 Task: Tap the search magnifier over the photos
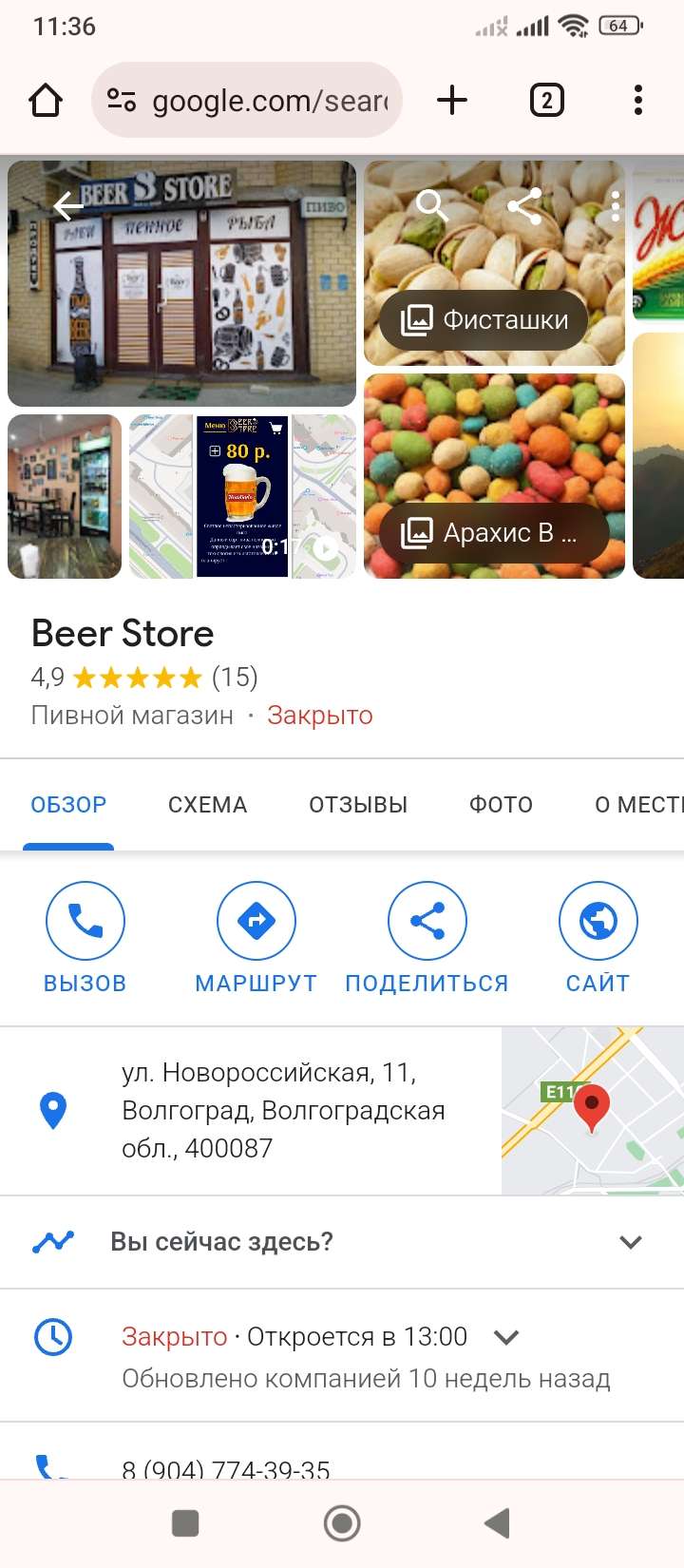[432, 204]
